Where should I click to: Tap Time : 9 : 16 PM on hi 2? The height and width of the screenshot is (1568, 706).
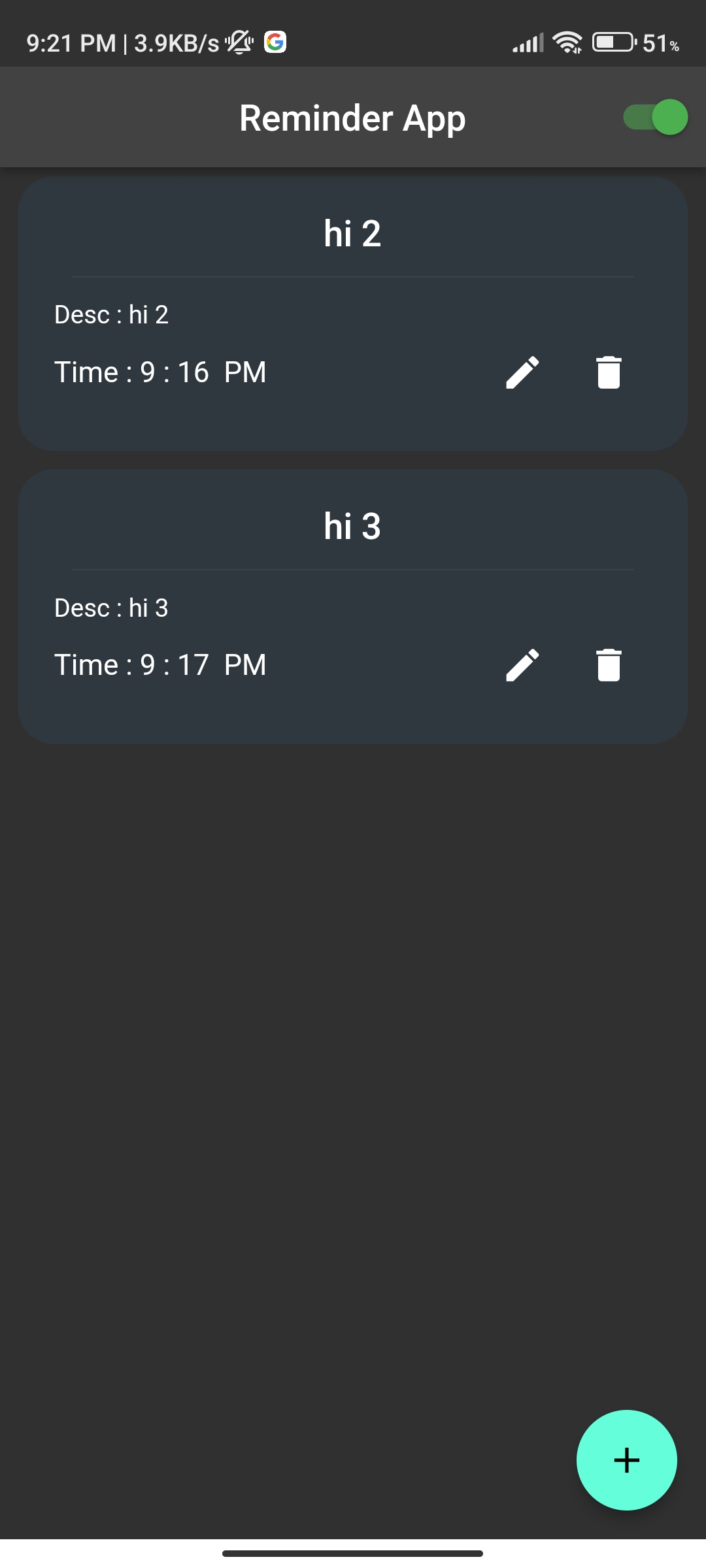click(160, 372)
